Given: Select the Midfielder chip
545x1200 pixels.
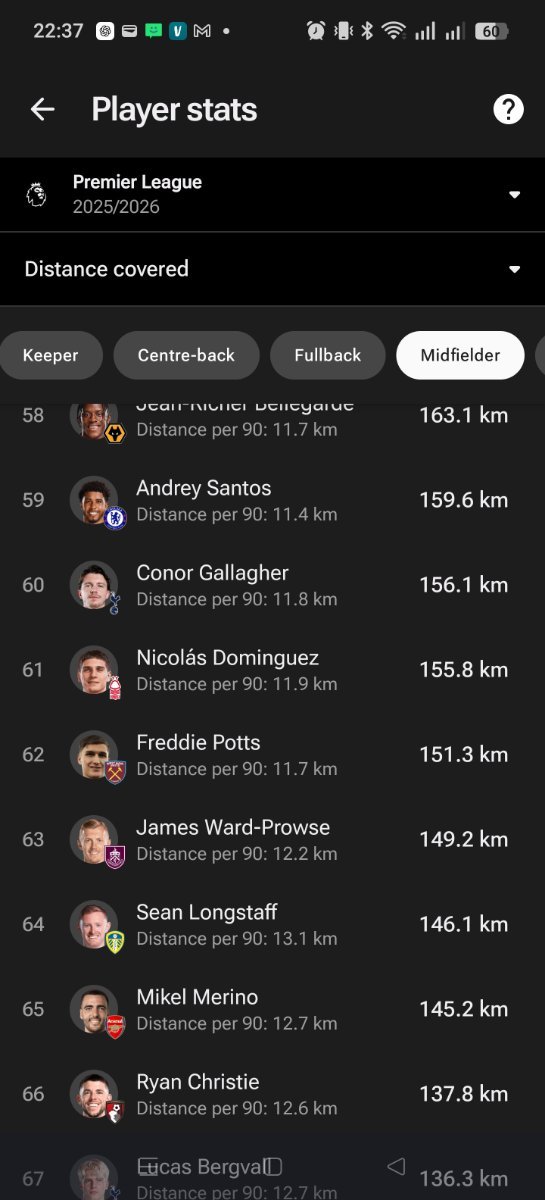Looking at the screenshot, I should [x=460, y=355].
